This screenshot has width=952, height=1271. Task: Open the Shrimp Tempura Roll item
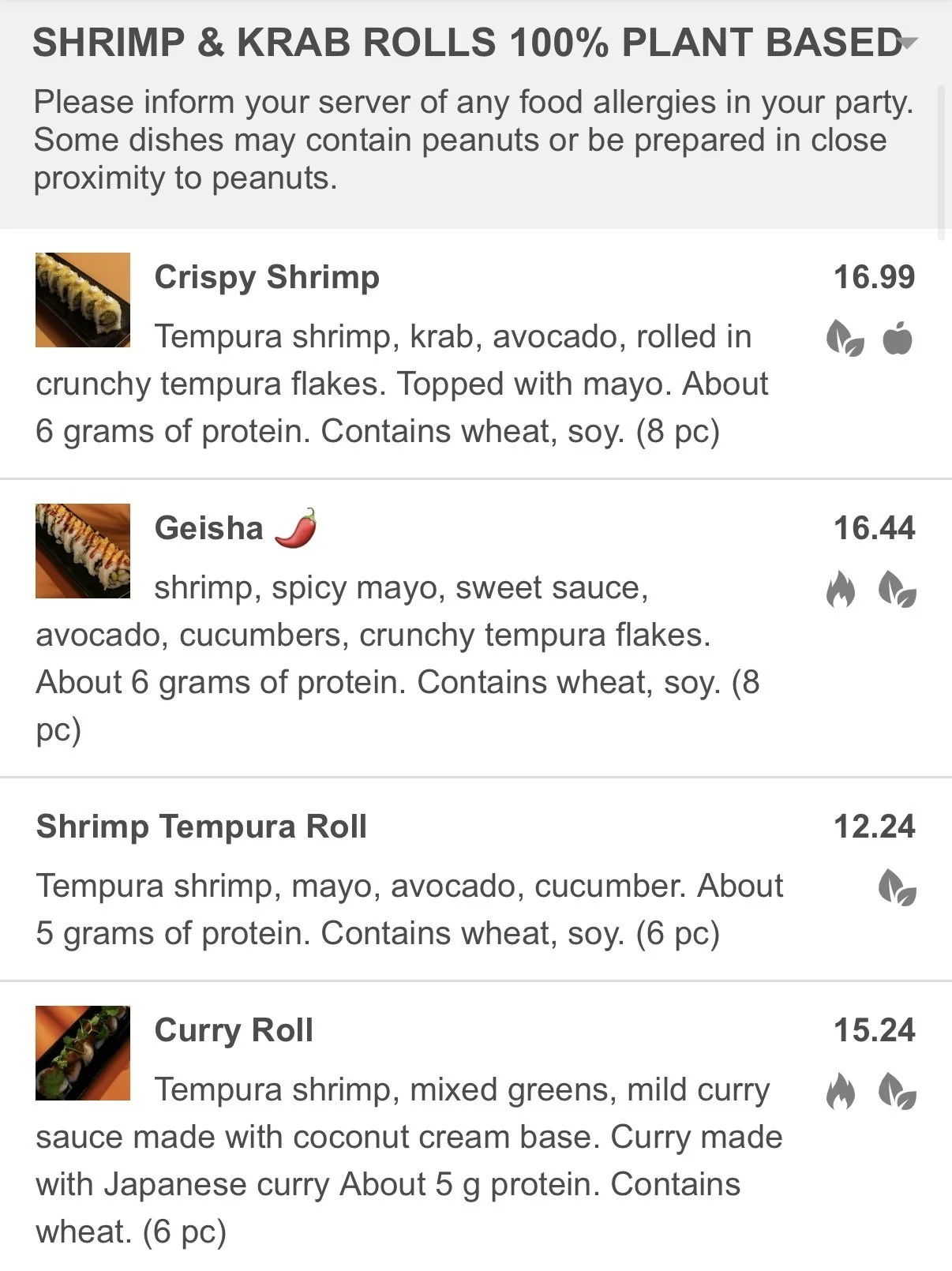tap(201, 827)
